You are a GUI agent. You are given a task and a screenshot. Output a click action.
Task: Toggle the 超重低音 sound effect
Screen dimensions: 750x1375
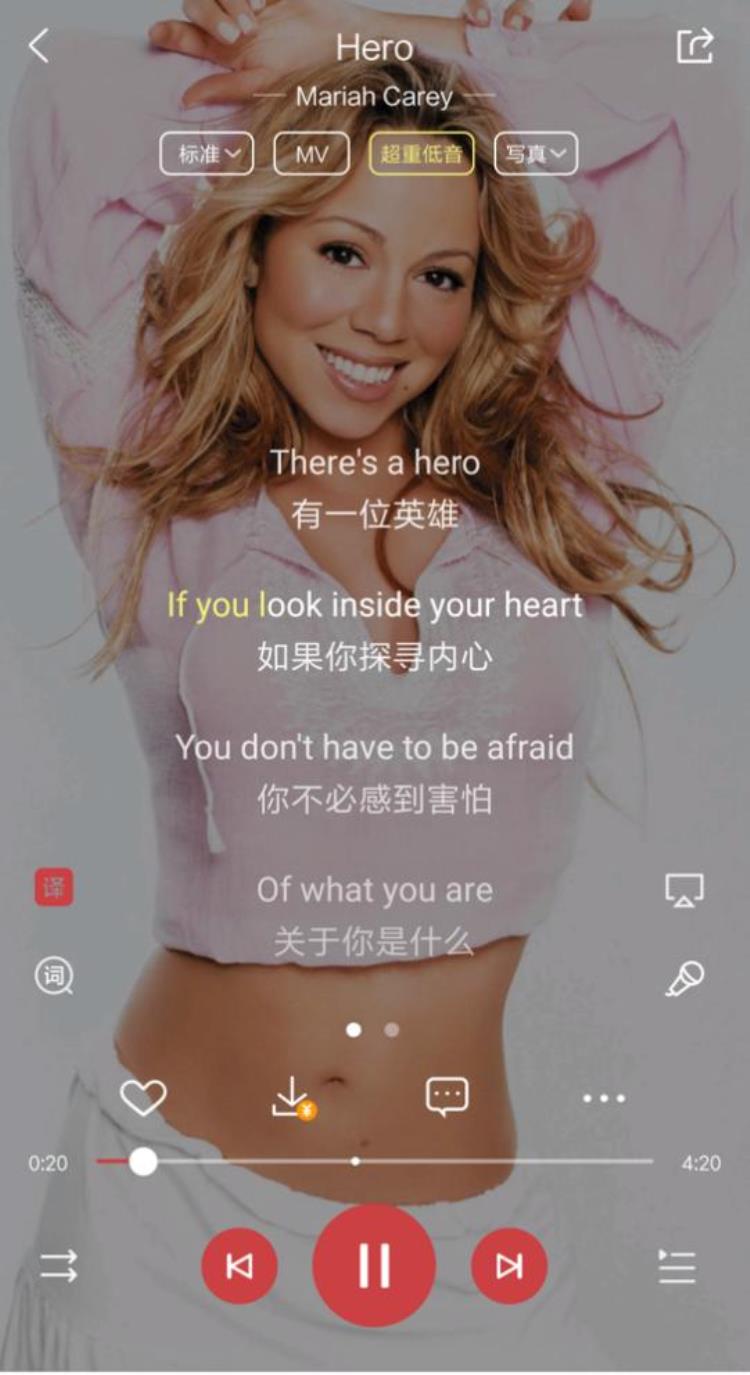(421, 154)
